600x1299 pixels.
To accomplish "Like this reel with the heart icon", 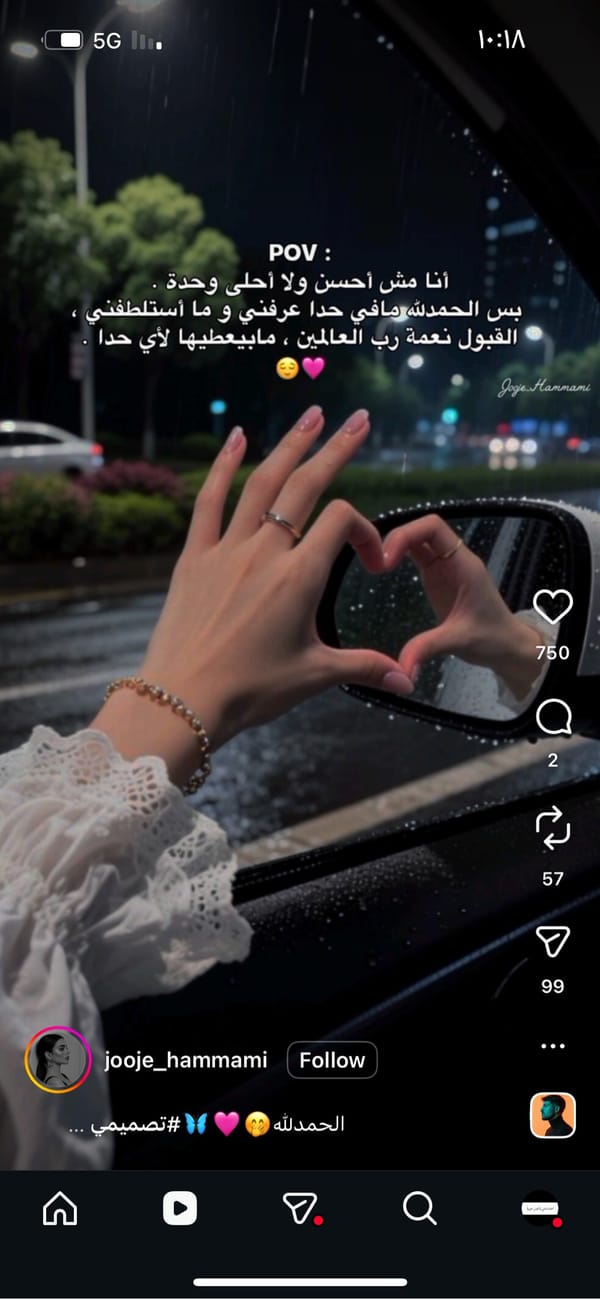I will [553, 608].
